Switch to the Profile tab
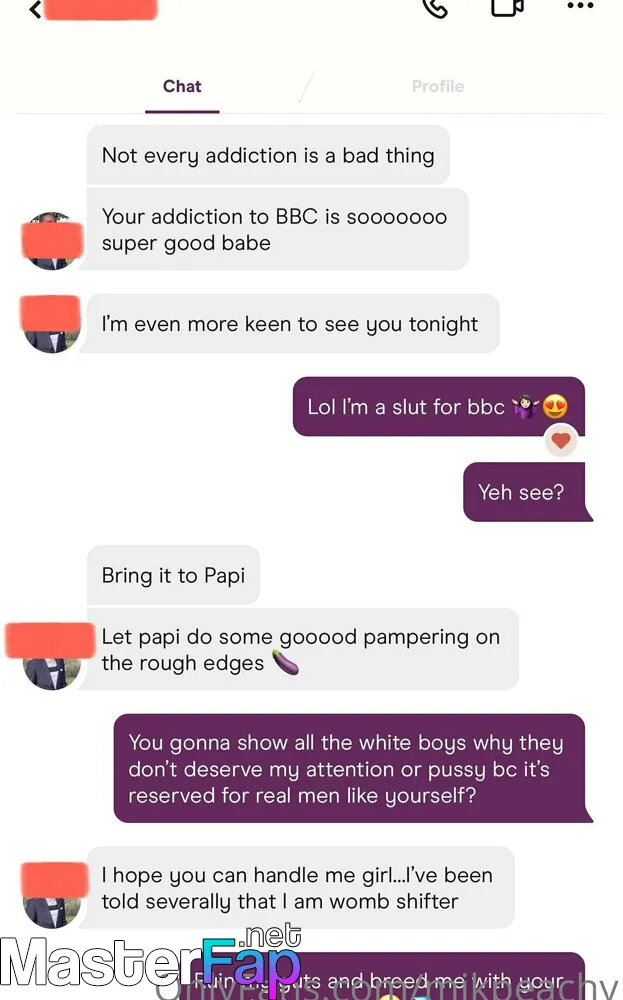 (437, 86)
